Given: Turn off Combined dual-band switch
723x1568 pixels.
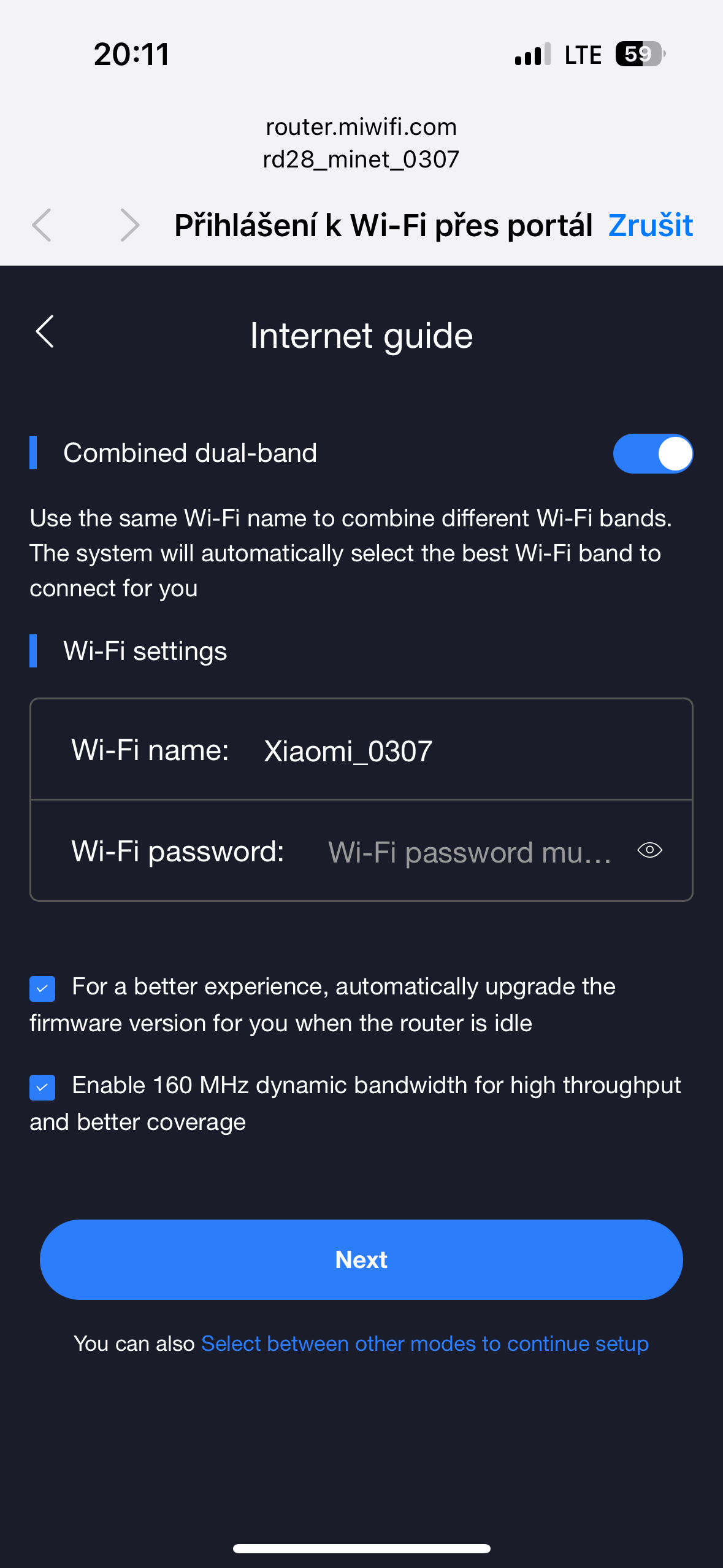Looking at the screenshot, I should (652, 453).
